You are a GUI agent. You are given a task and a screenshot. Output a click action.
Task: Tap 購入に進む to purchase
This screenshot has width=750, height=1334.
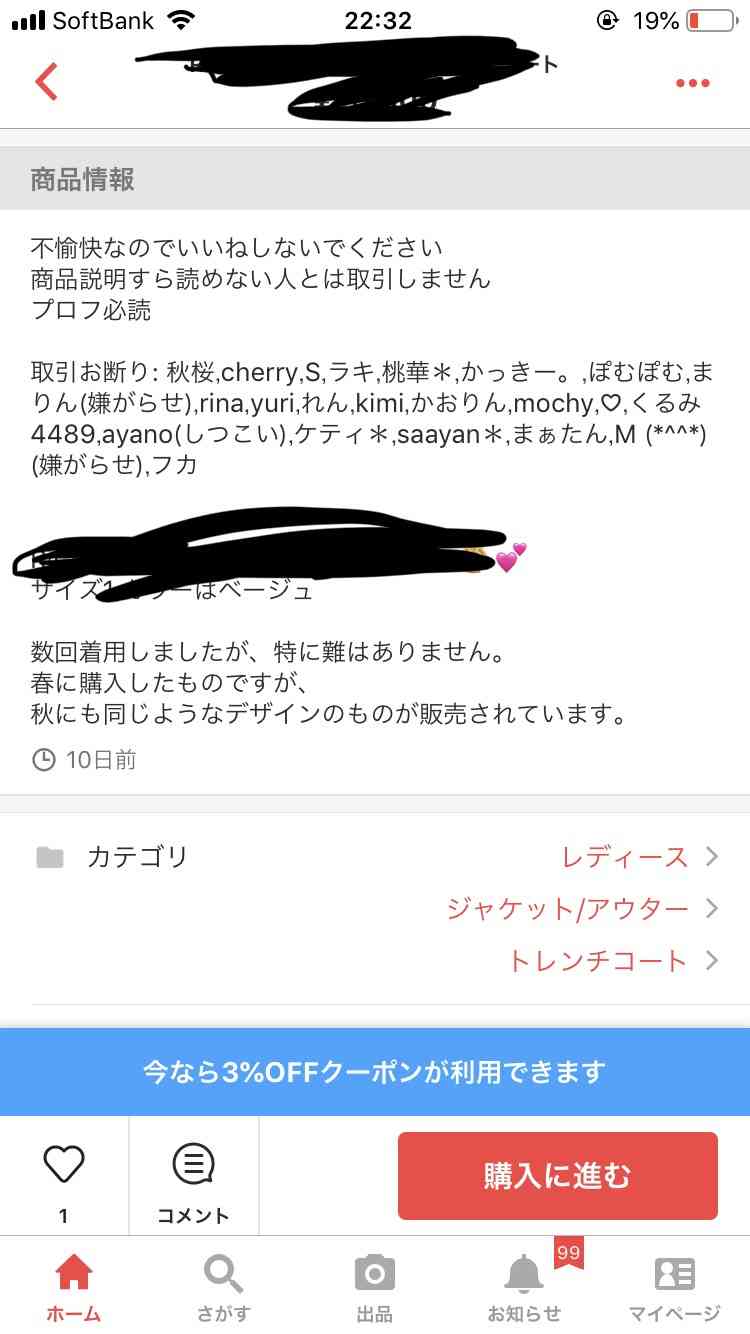tap(558, 1176)
